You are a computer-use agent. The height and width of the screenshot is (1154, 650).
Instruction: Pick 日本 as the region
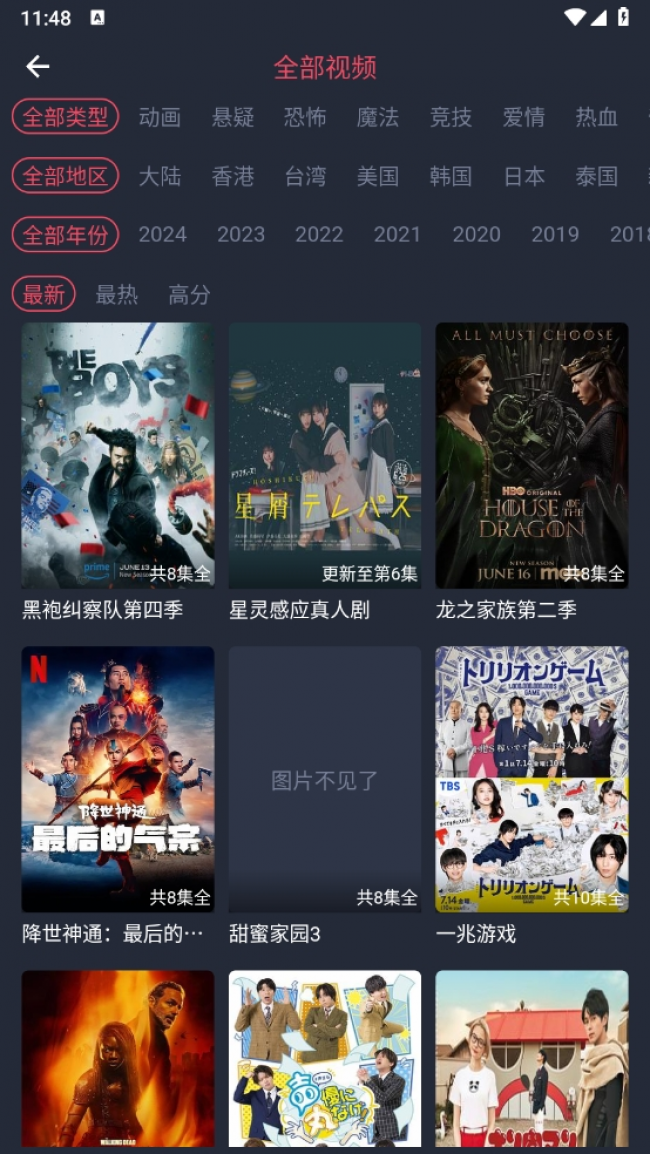pyautogui.click(x=524, y=176)
